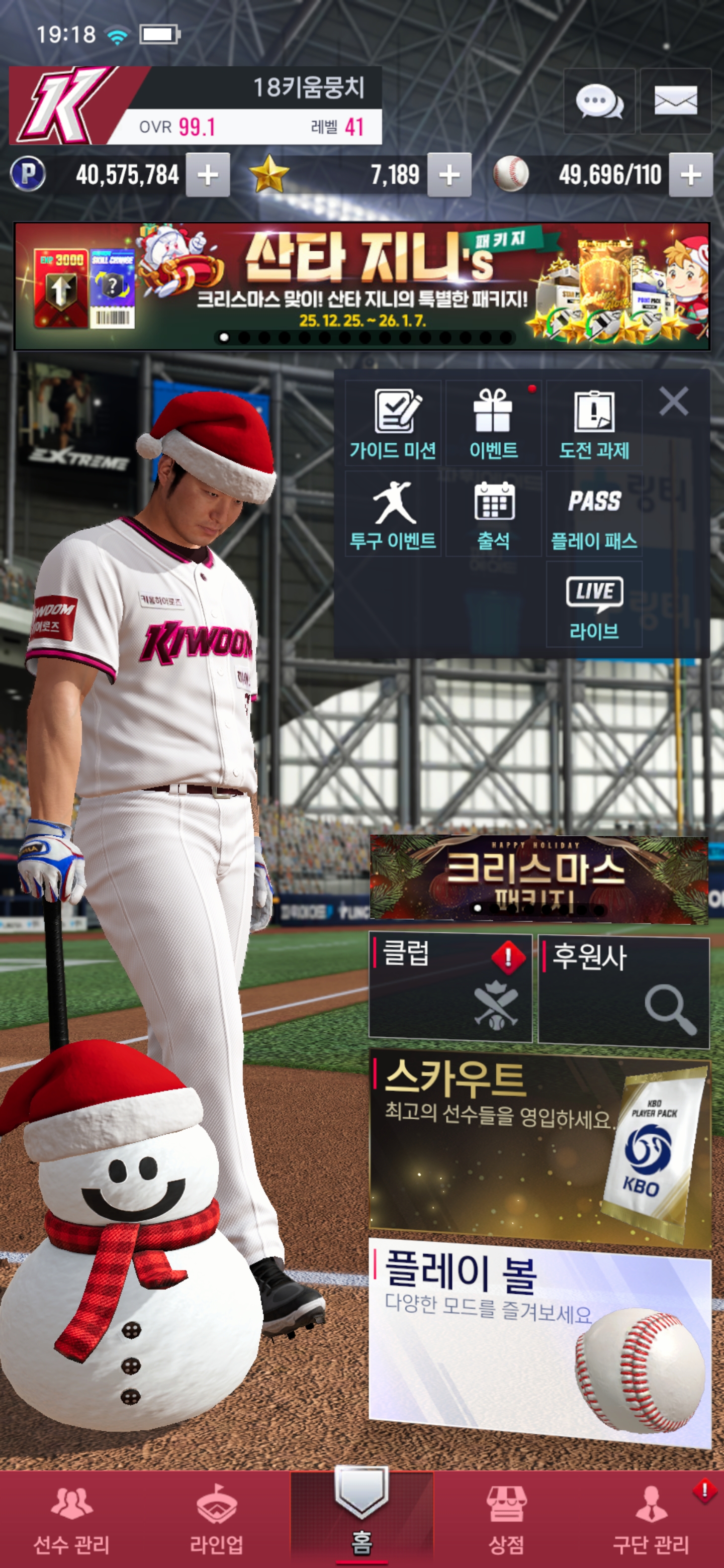Add more baseballs with the plus button
Viewport: 724px width, 1568px height.
(x=690, y=175)
